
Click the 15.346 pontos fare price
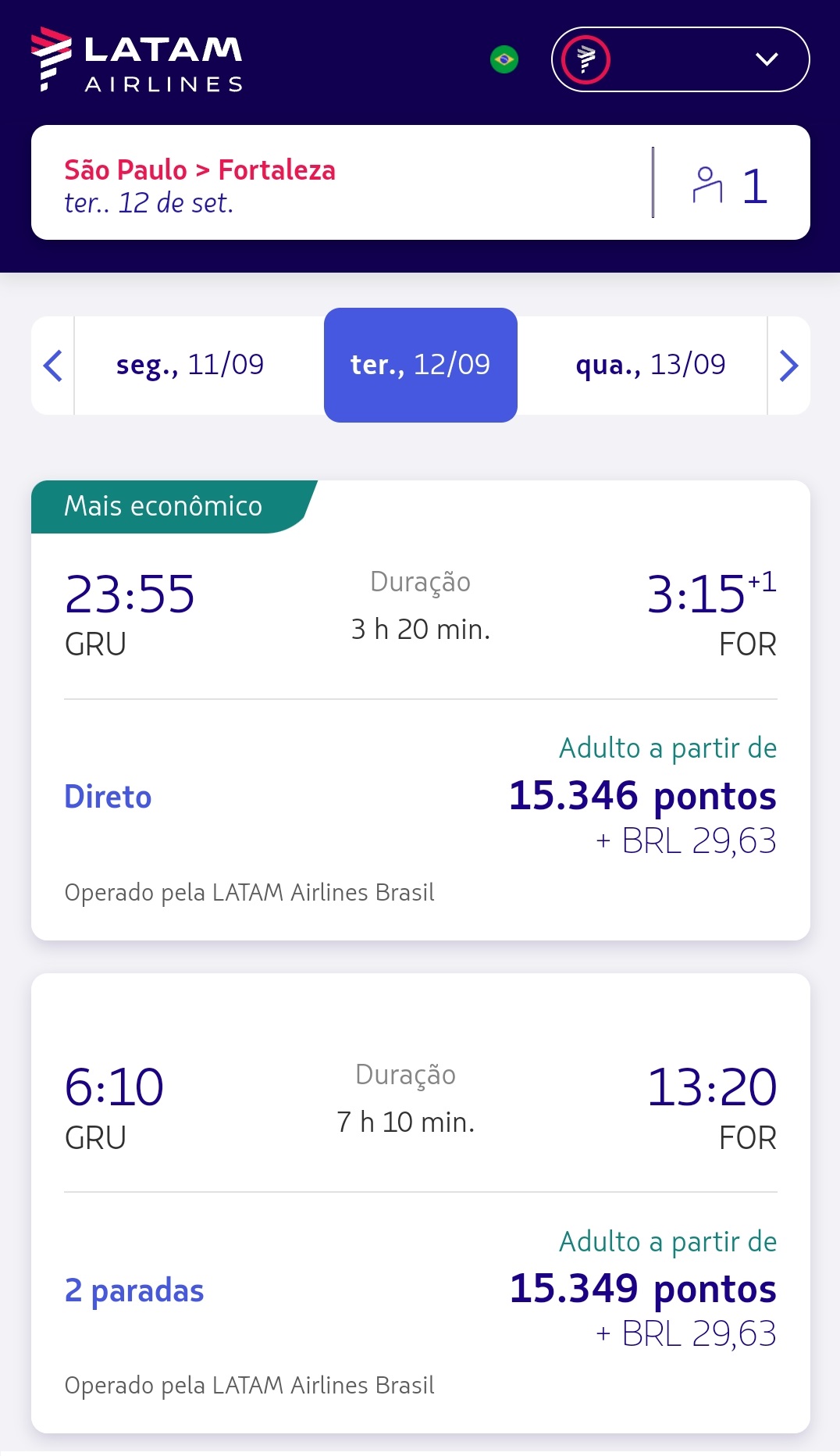(x=643, y=798)
